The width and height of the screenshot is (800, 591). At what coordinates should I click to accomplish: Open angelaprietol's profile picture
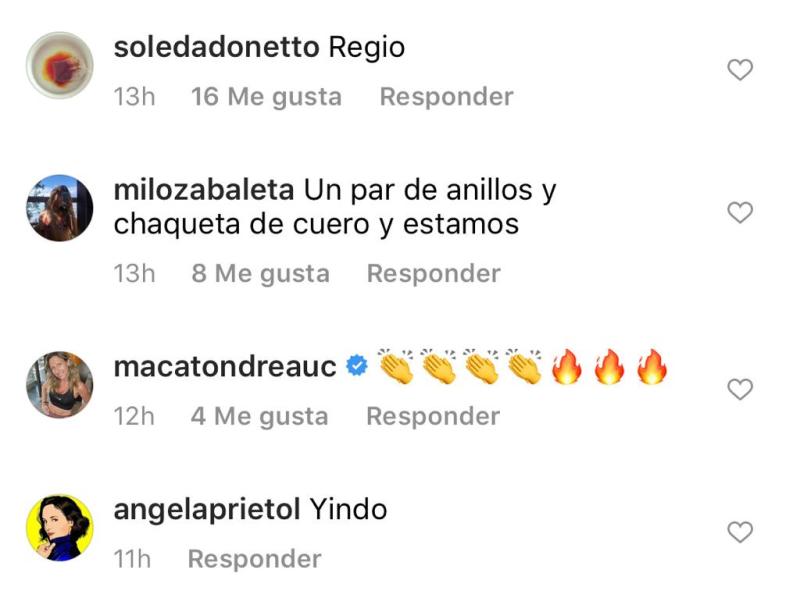(x=59, y=528)
